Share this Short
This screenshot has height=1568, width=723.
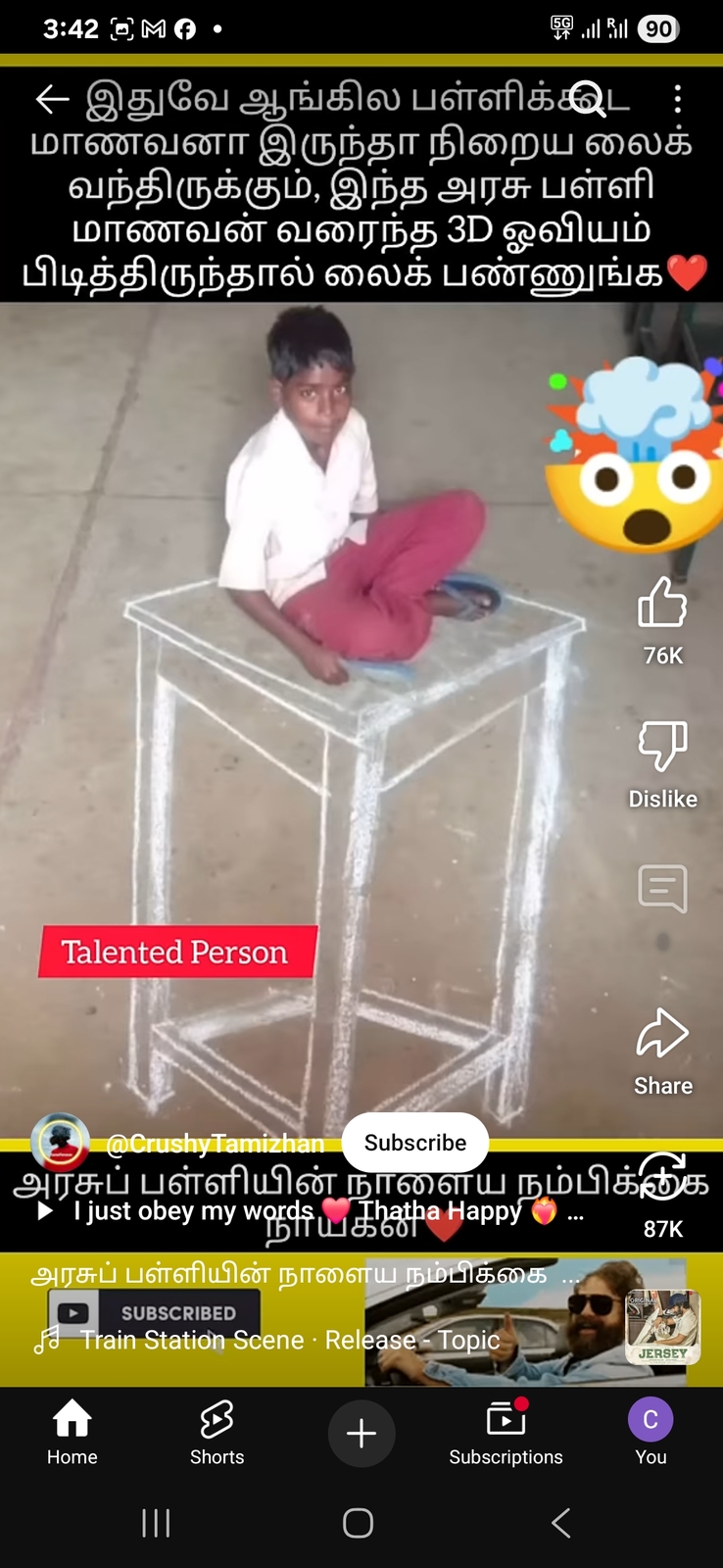coord(662,1035)
